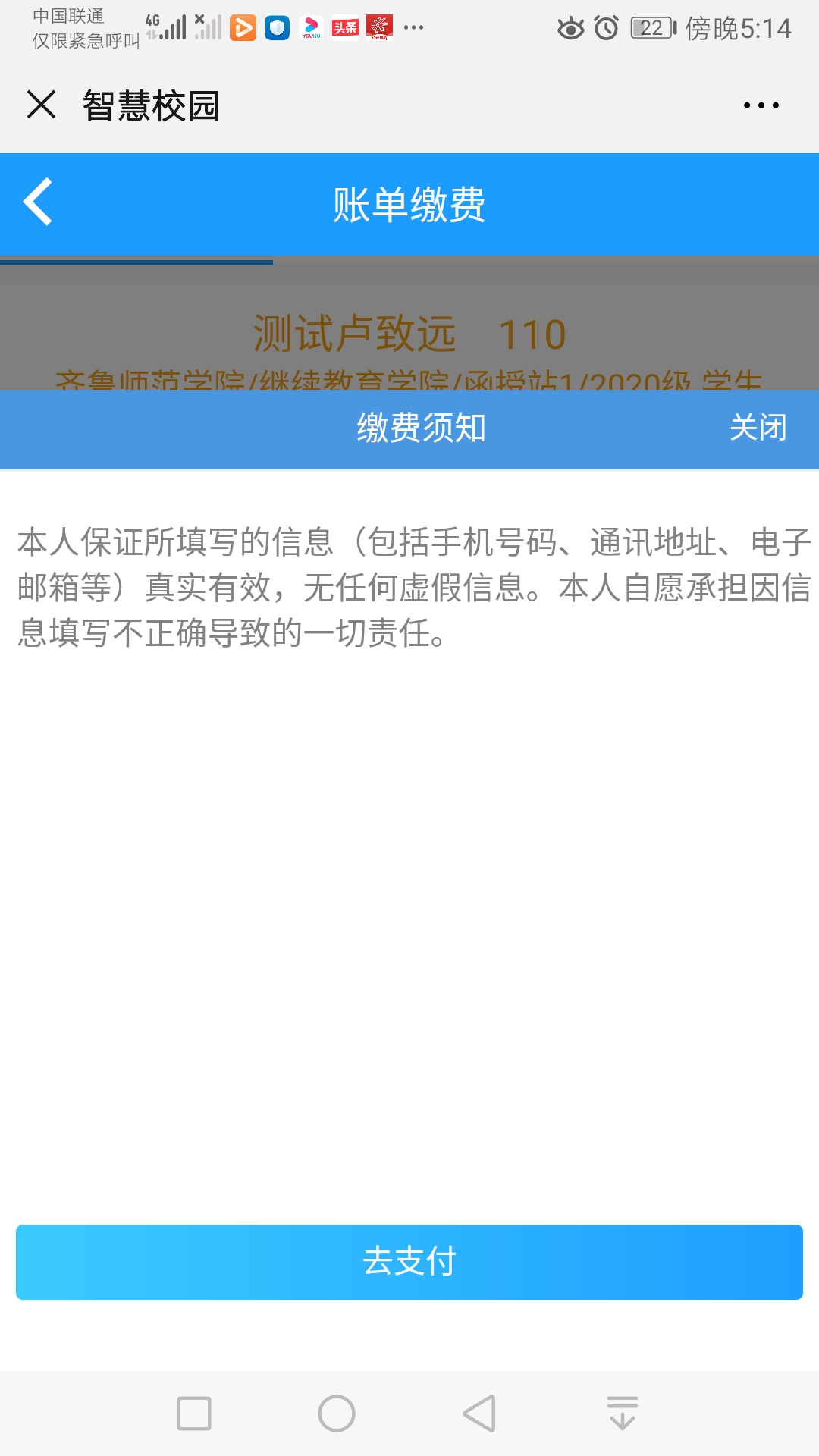
Task: Tap 去支付 to proceed with payment
Action: coord(409,1262)
